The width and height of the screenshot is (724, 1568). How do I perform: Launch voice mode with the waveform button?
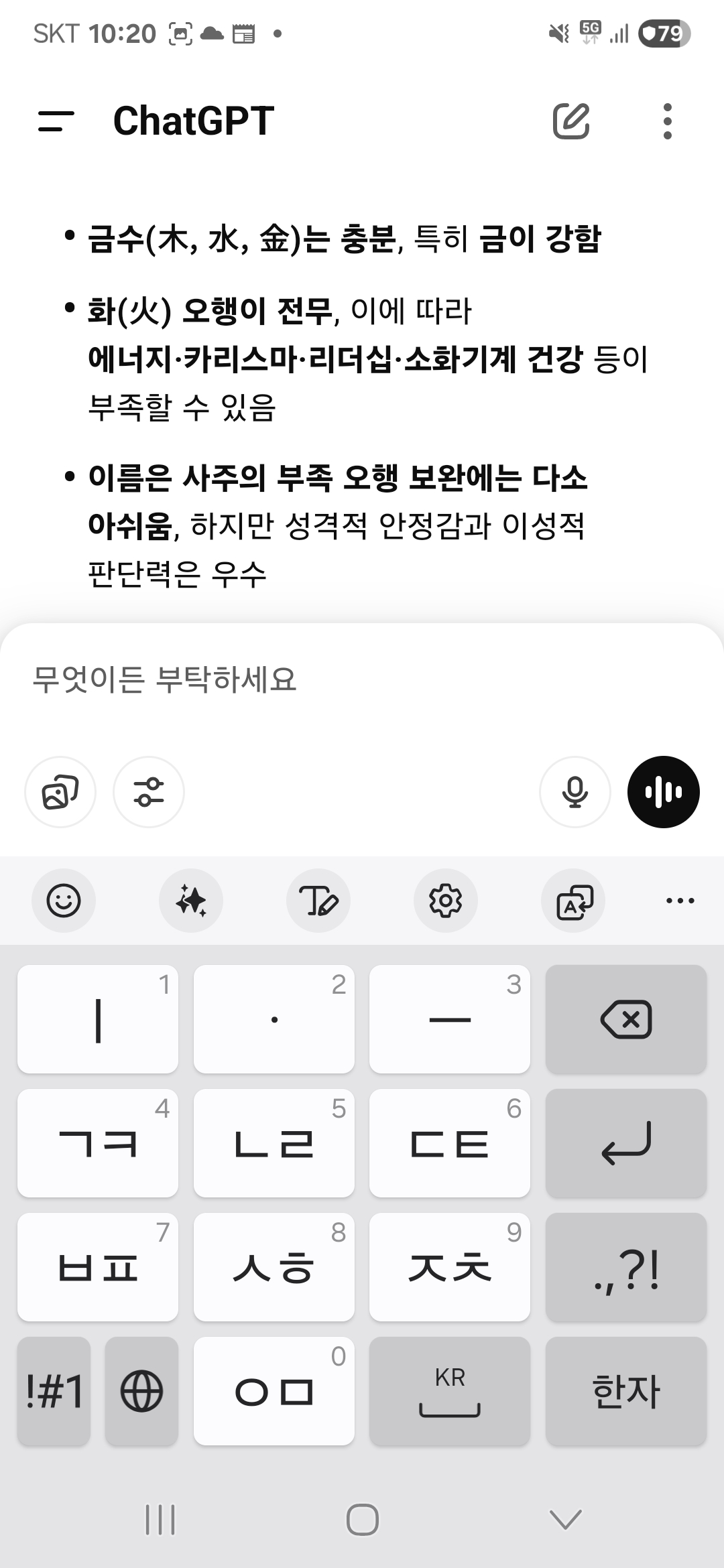664,792
